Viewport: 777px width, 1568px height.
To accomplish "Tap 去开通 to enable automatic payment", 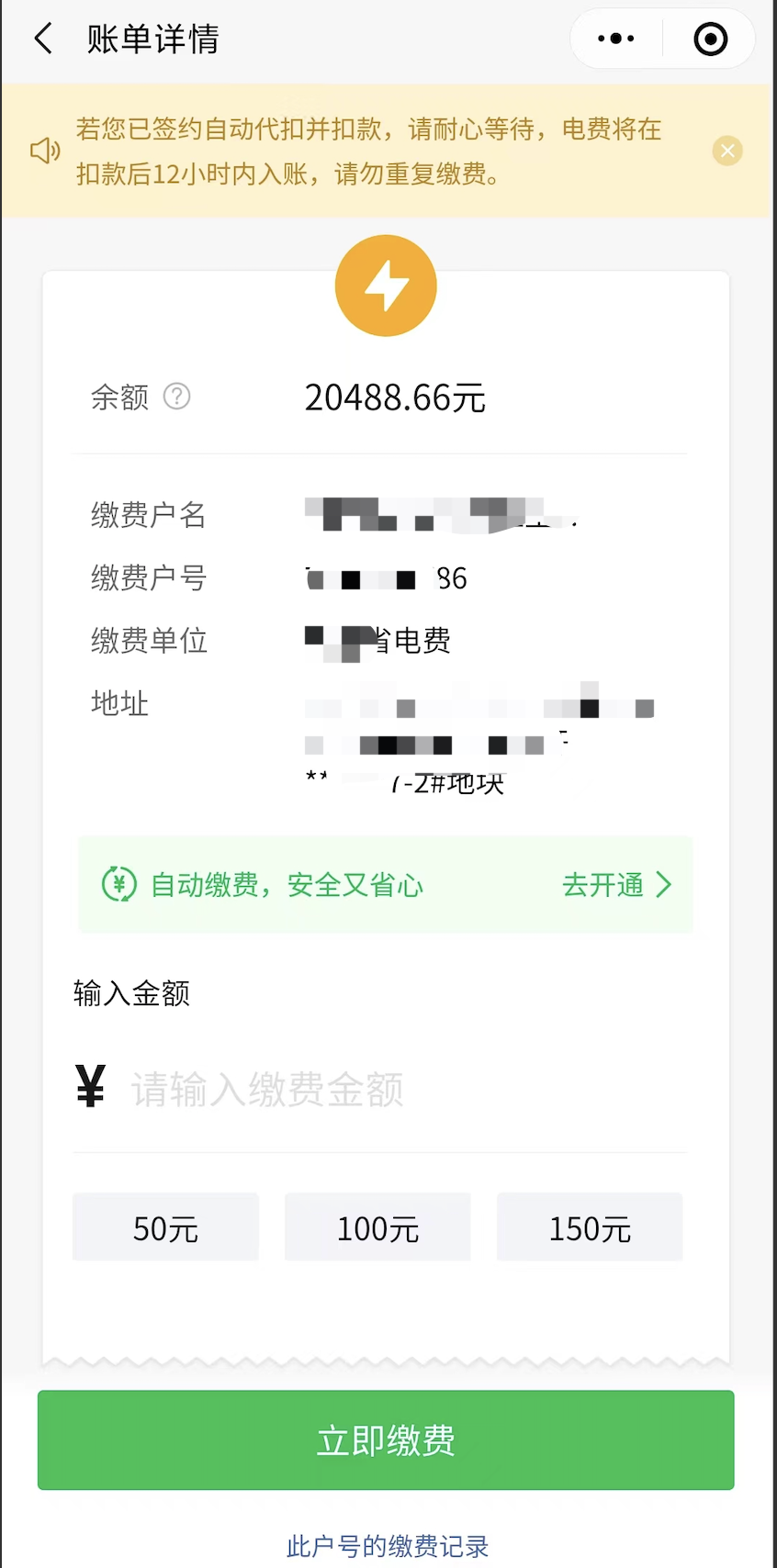I will click(x=617, y=885).
